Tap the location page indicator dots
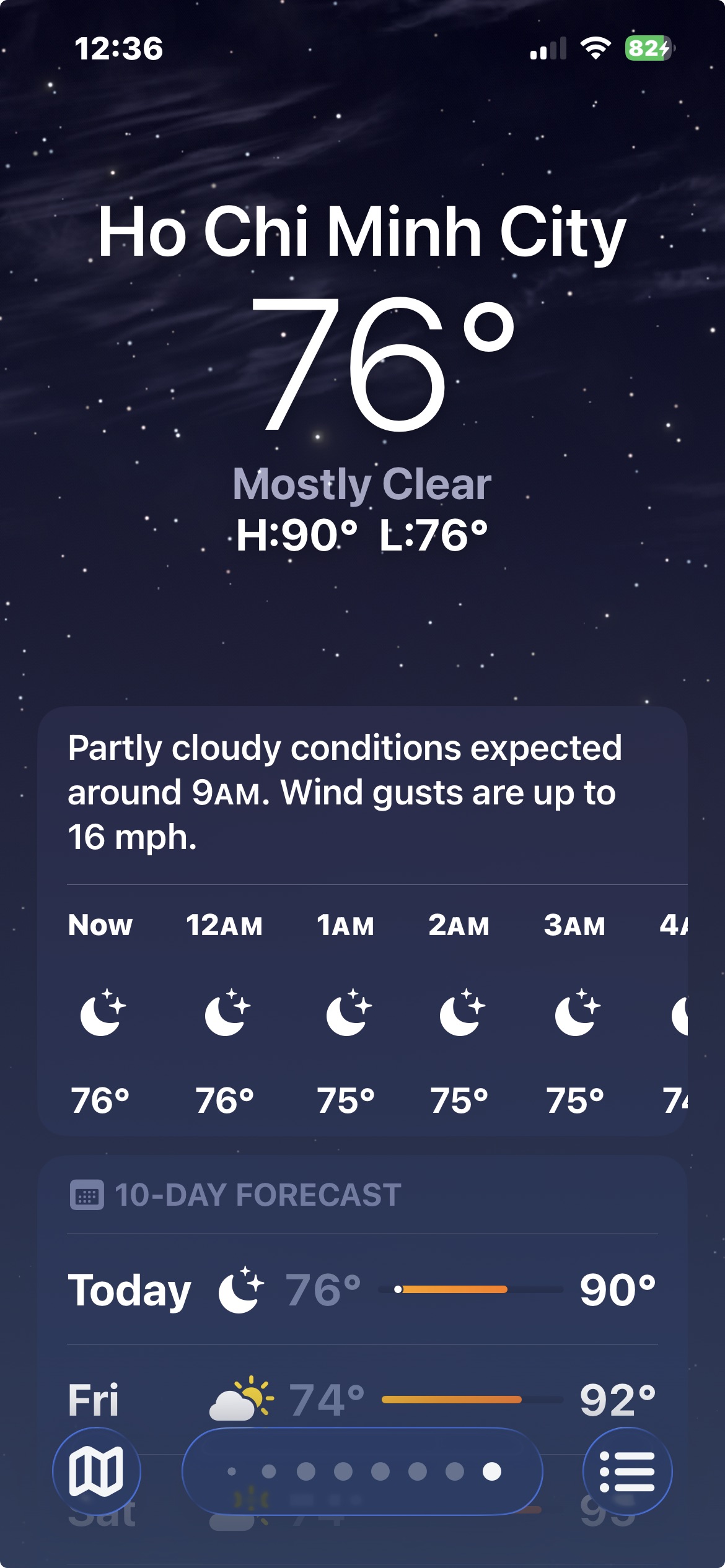The width and height of the screenshot is (725, 1568). [362, 1471]
